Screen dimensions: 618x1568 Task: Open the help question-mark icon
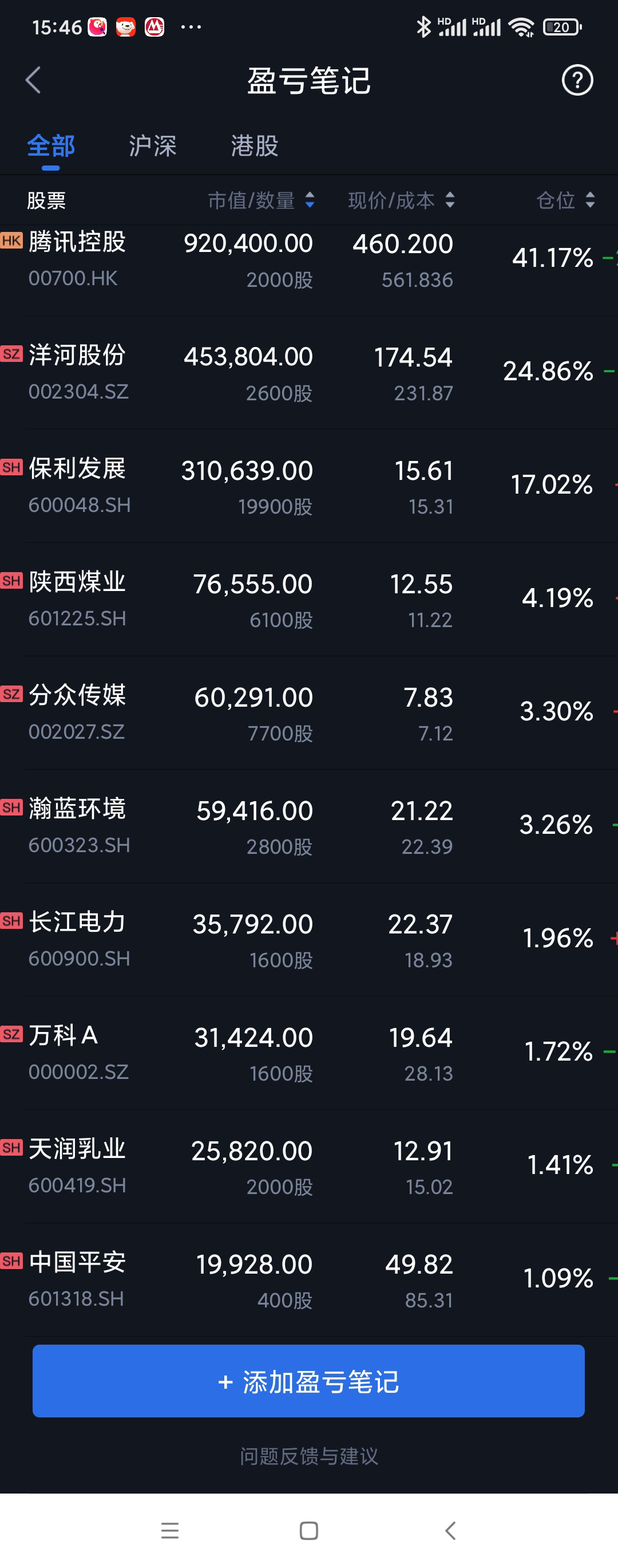tap(577, 80)
